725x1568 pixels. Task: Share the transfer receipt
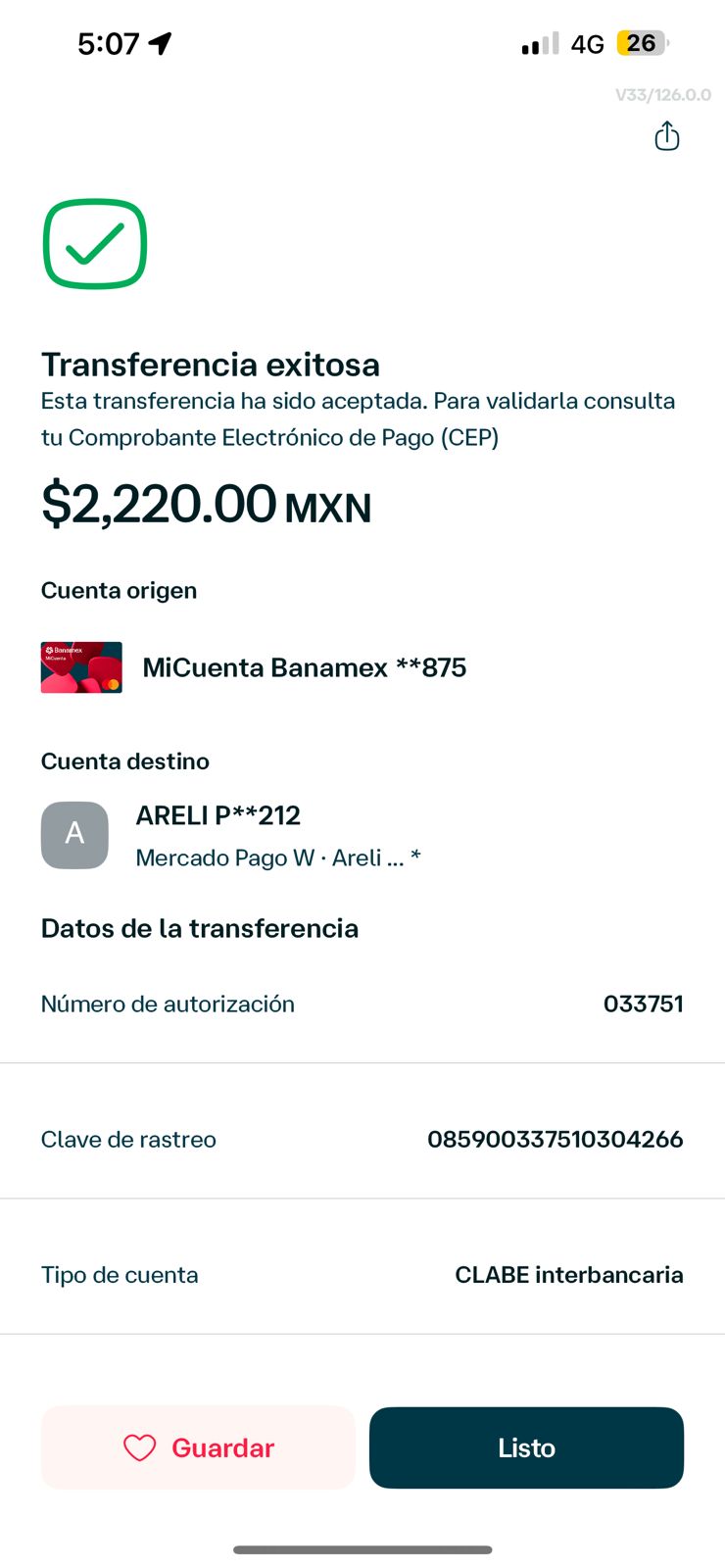pyautogui.click(x=666, y=136)
